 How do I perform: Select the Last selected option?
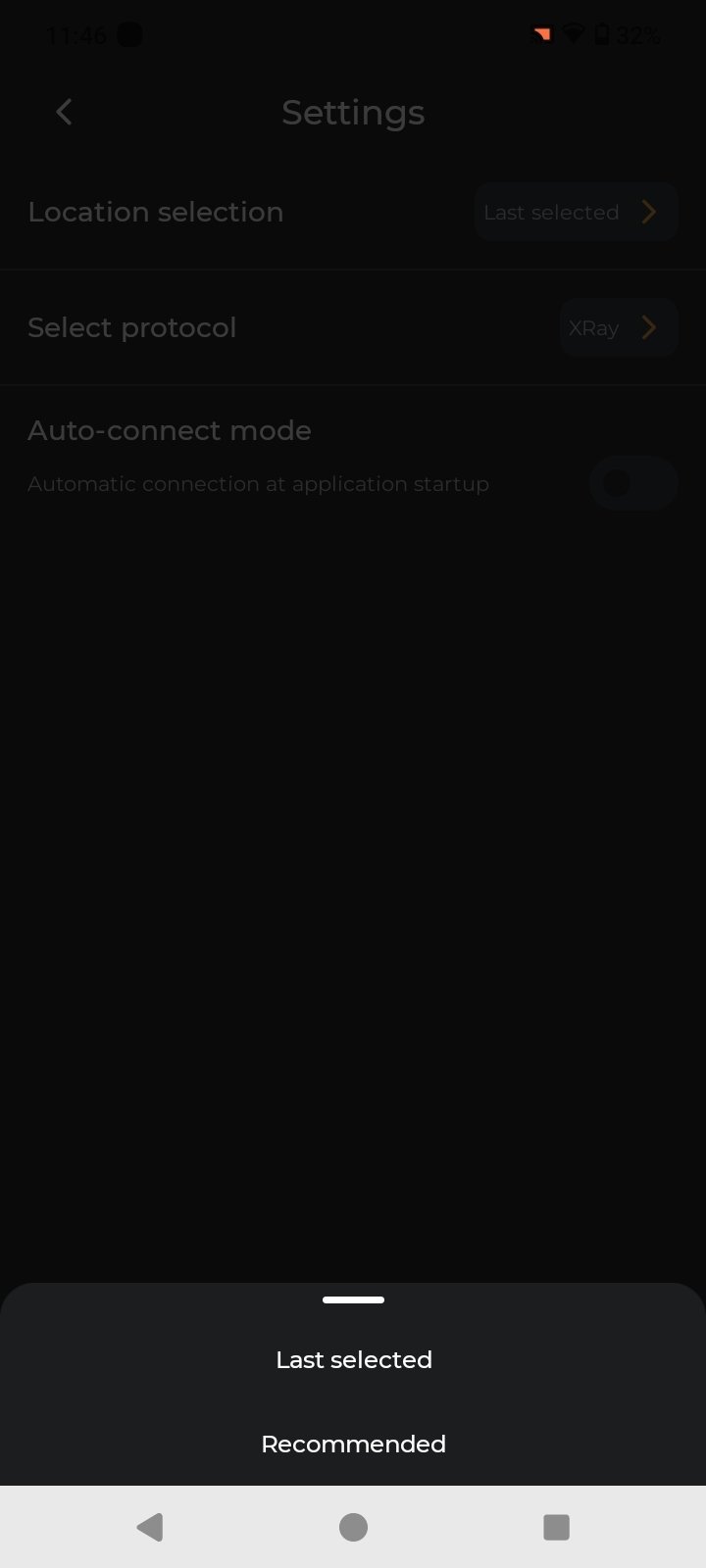(353, 1359)
